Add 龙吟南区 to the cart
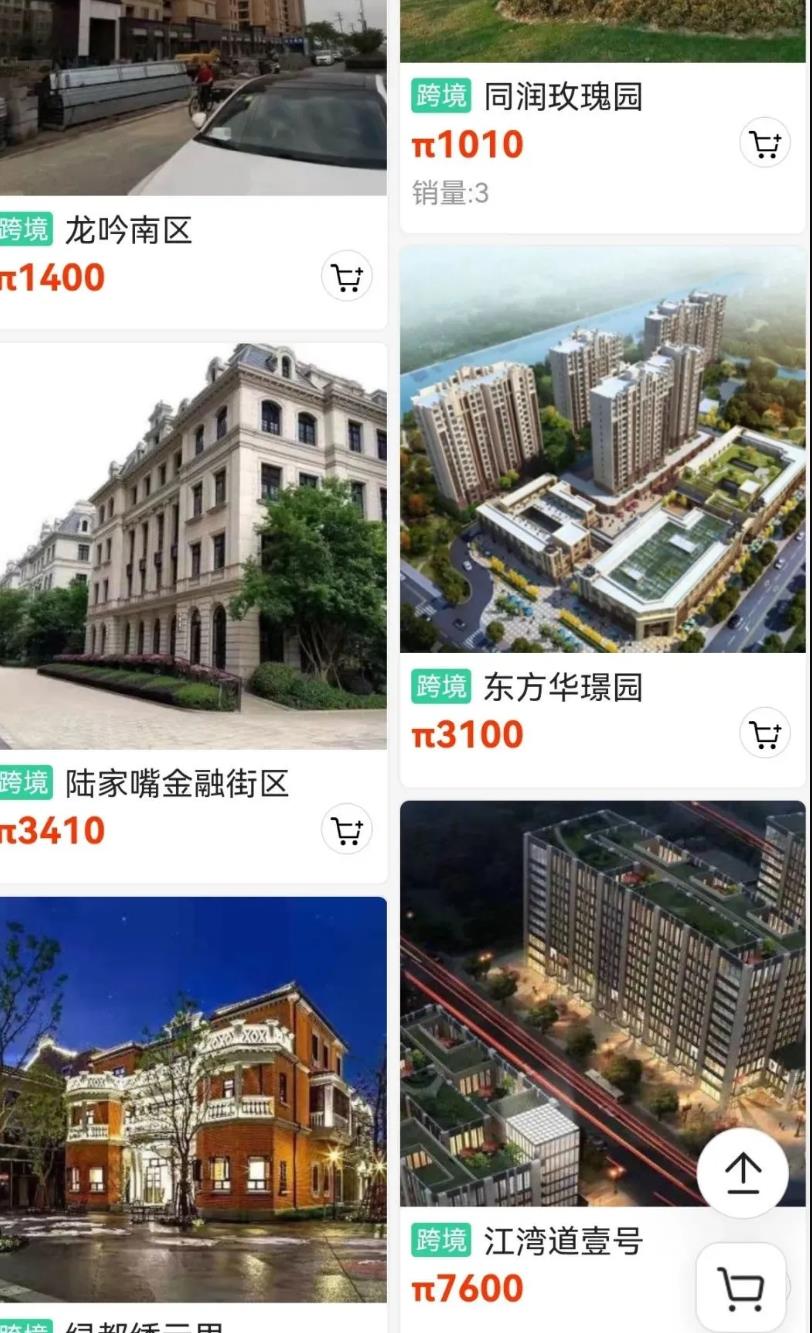Image resolution: width=812 pixels, height=1333 pixels. pyautogui.click(x=346, y=277)
